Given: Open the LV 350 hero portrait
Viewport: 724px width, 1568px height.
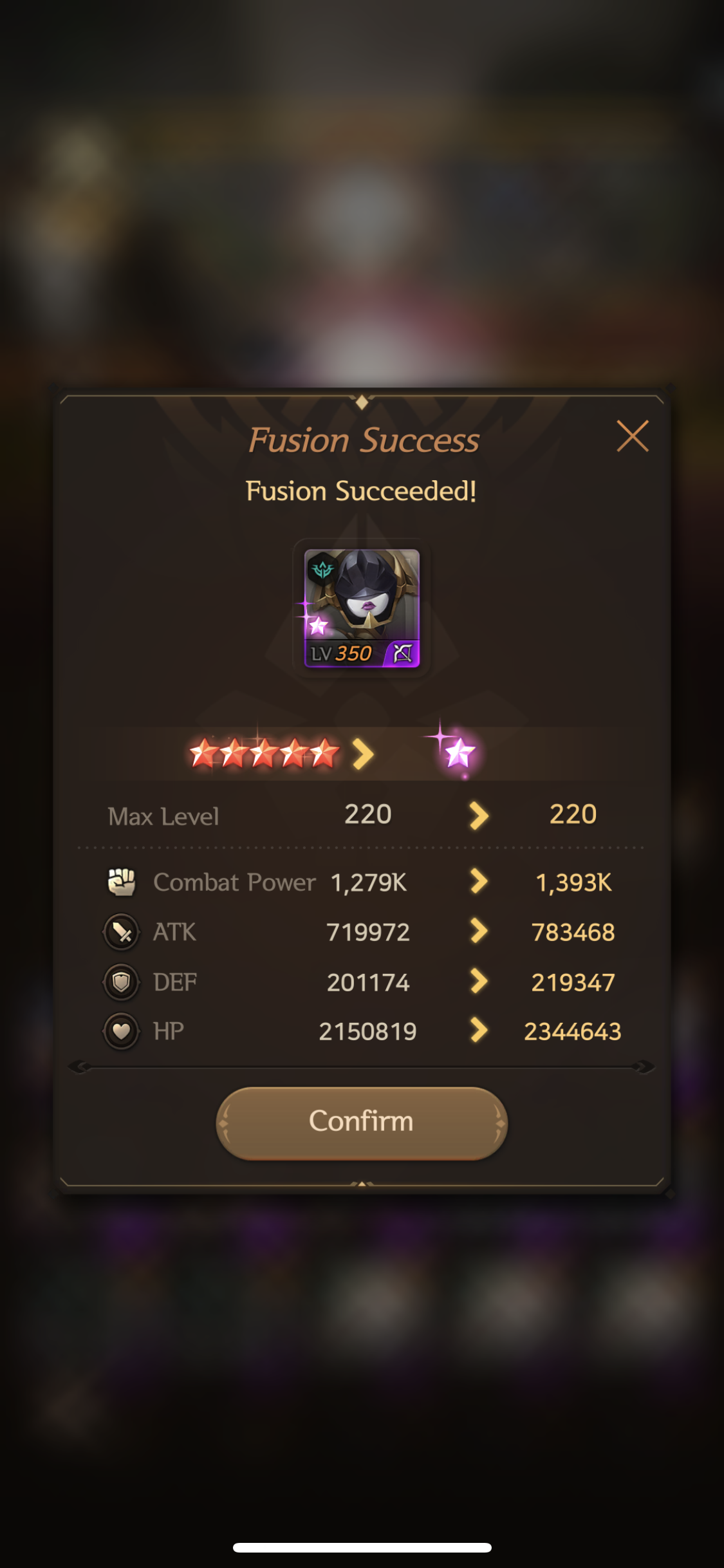Looking at the screenshot, I should [362, 608].
